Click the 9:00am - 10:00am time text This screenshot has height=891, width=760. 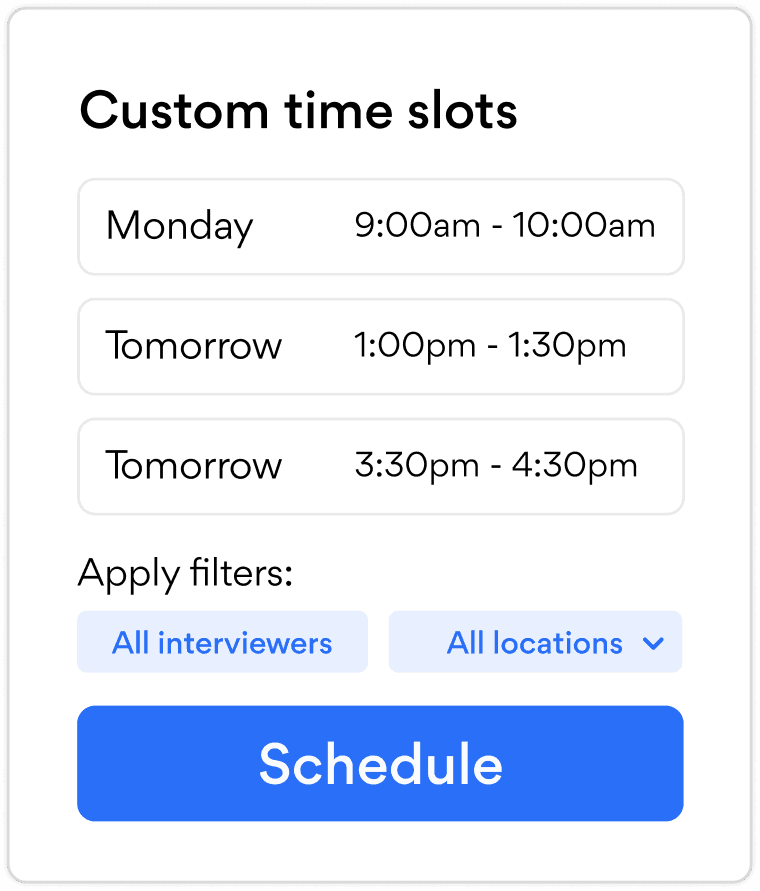[x=504, y=226]
